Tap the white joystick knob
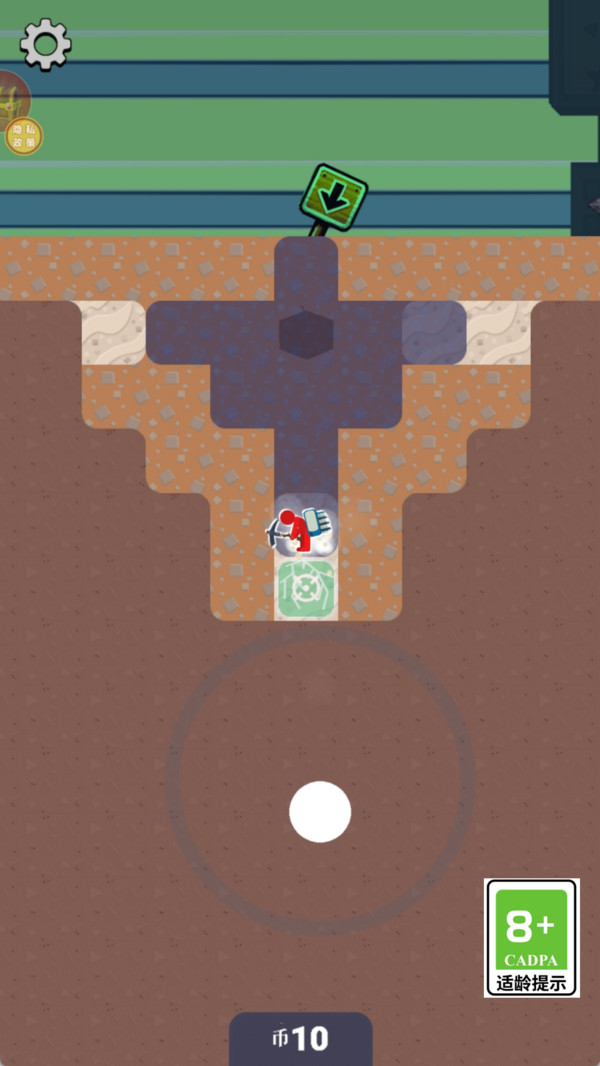The image size is (600, 1066). click(320, 811)
